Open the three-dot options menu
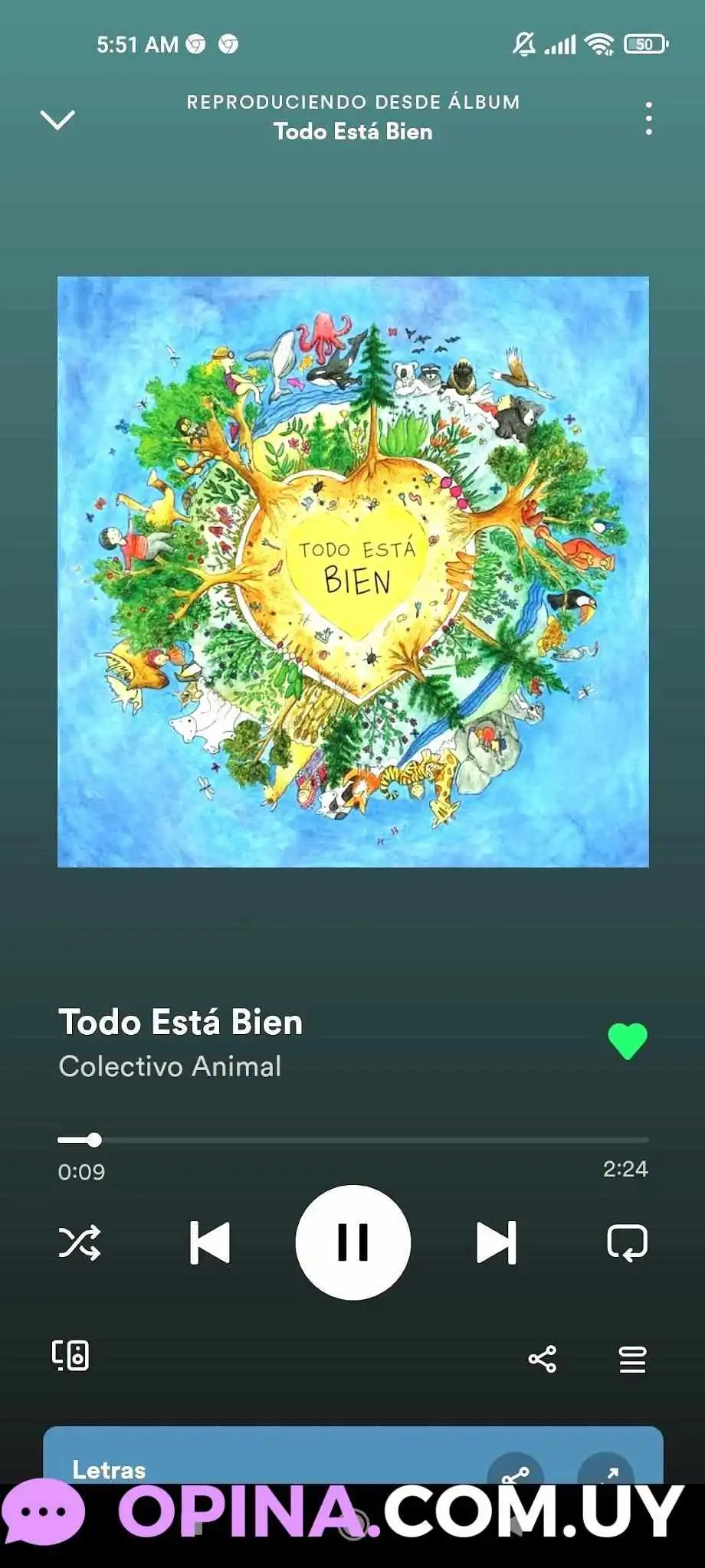The image size is (705, 1568). 648,119
